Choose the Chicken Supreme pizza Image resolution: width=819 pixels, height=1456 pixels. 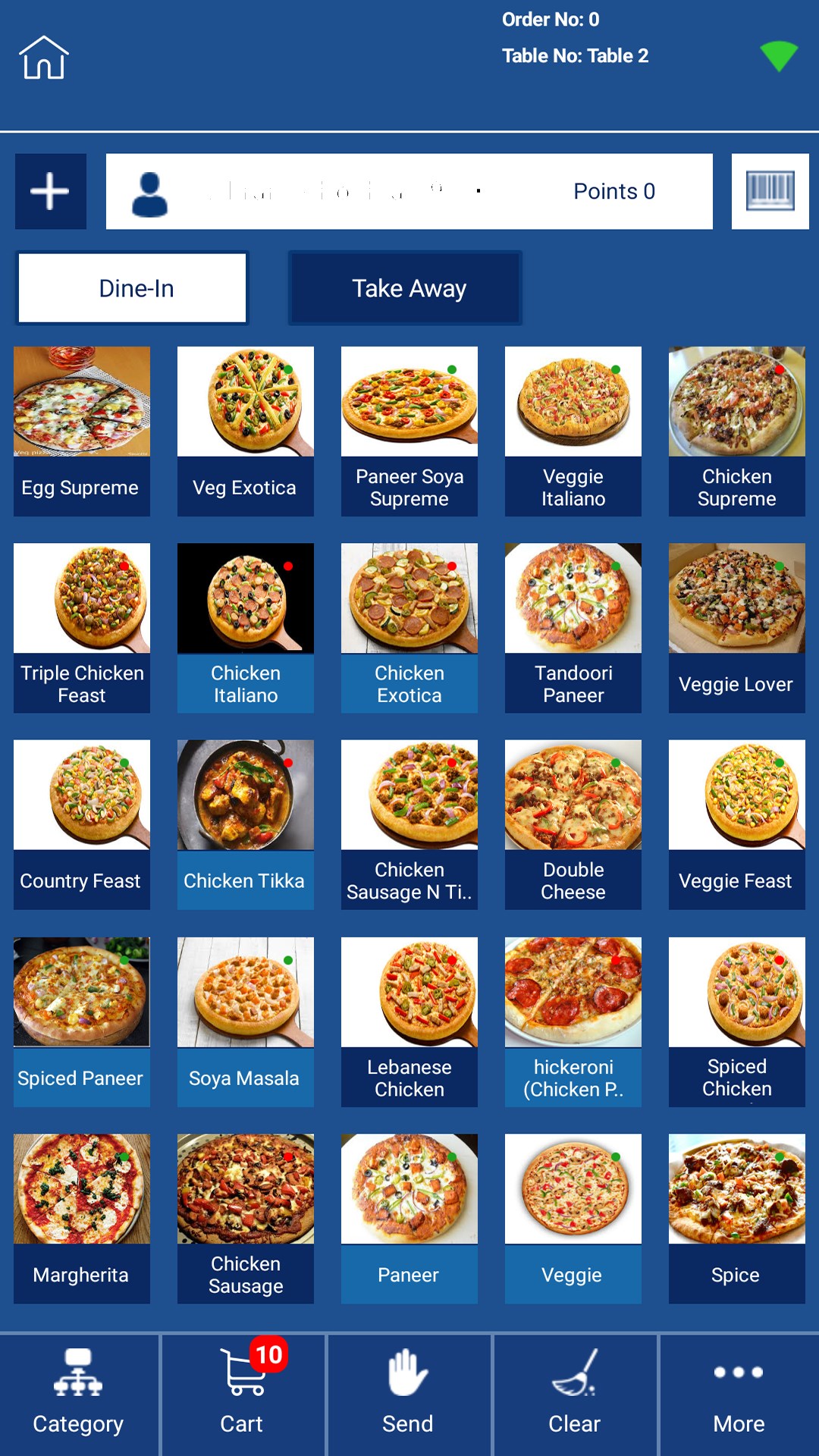tap(736, 431)
